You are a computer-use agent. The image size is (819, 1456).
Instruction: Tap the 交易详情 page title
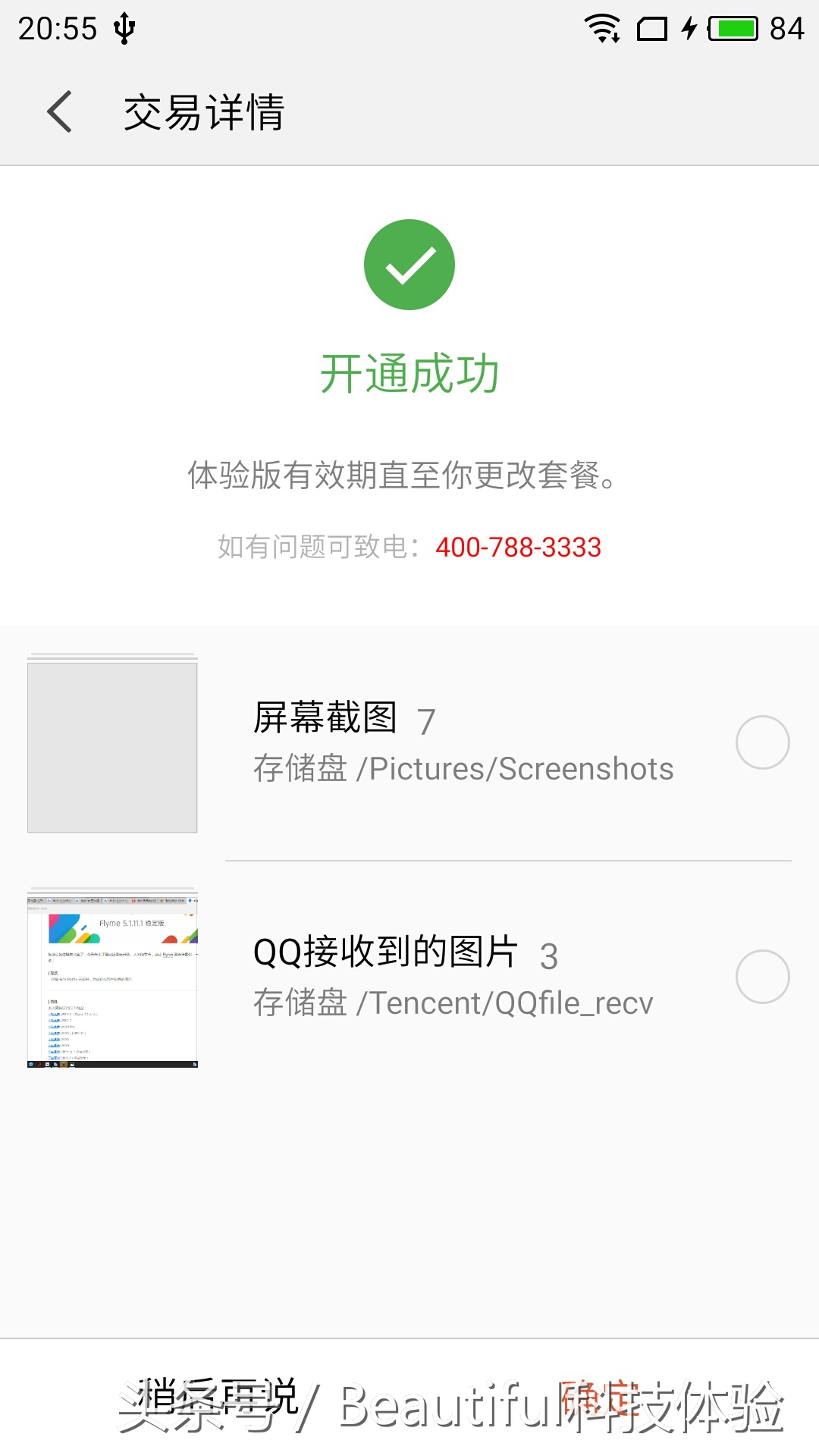coord(205,111)
